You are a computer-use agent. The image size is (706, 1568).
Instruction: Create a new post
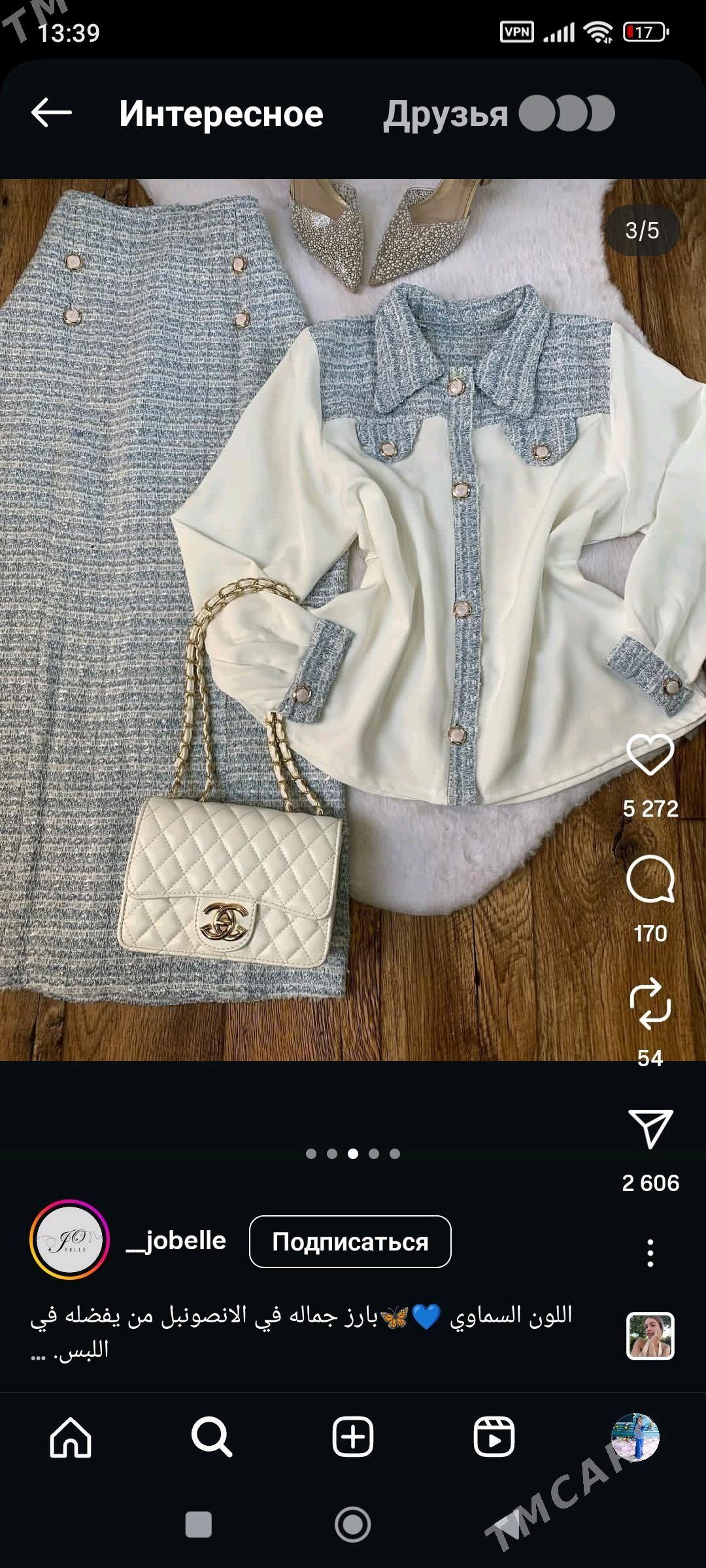click(x=353, y=1437)
